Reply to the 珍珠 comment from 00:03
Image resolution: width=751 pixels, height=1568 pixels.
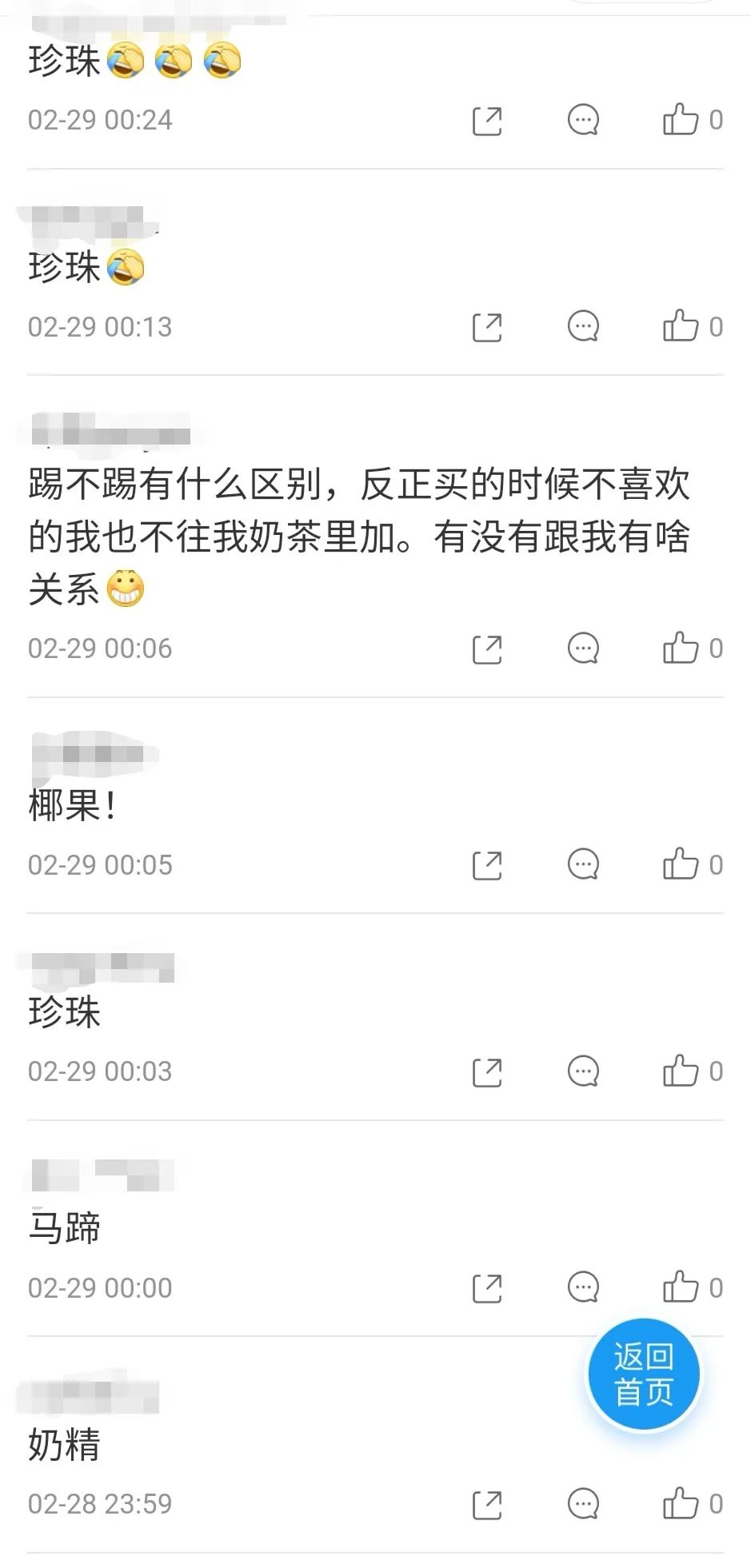click(583, 1071)
